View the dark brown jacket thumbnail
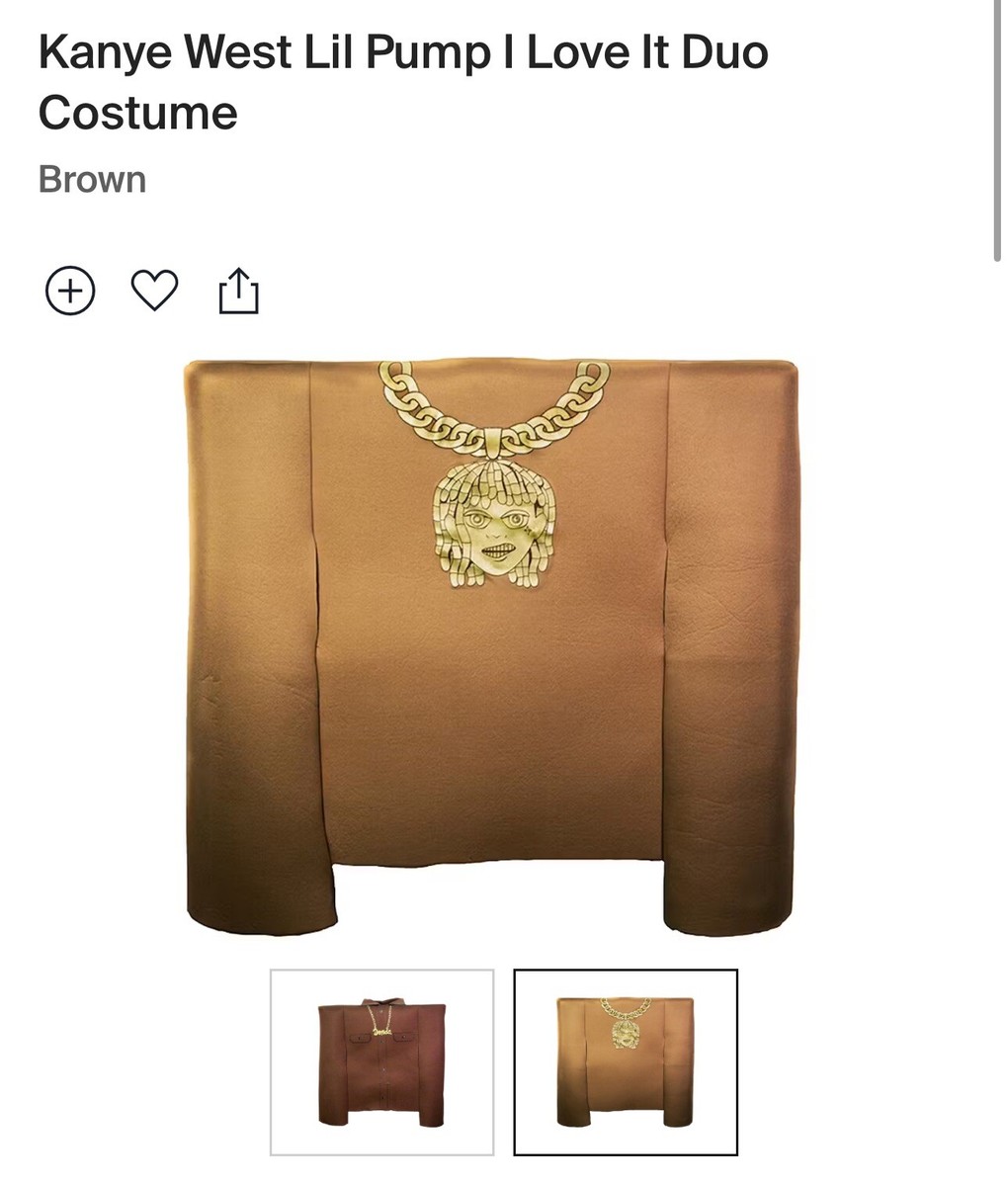 click(381, 1062)
